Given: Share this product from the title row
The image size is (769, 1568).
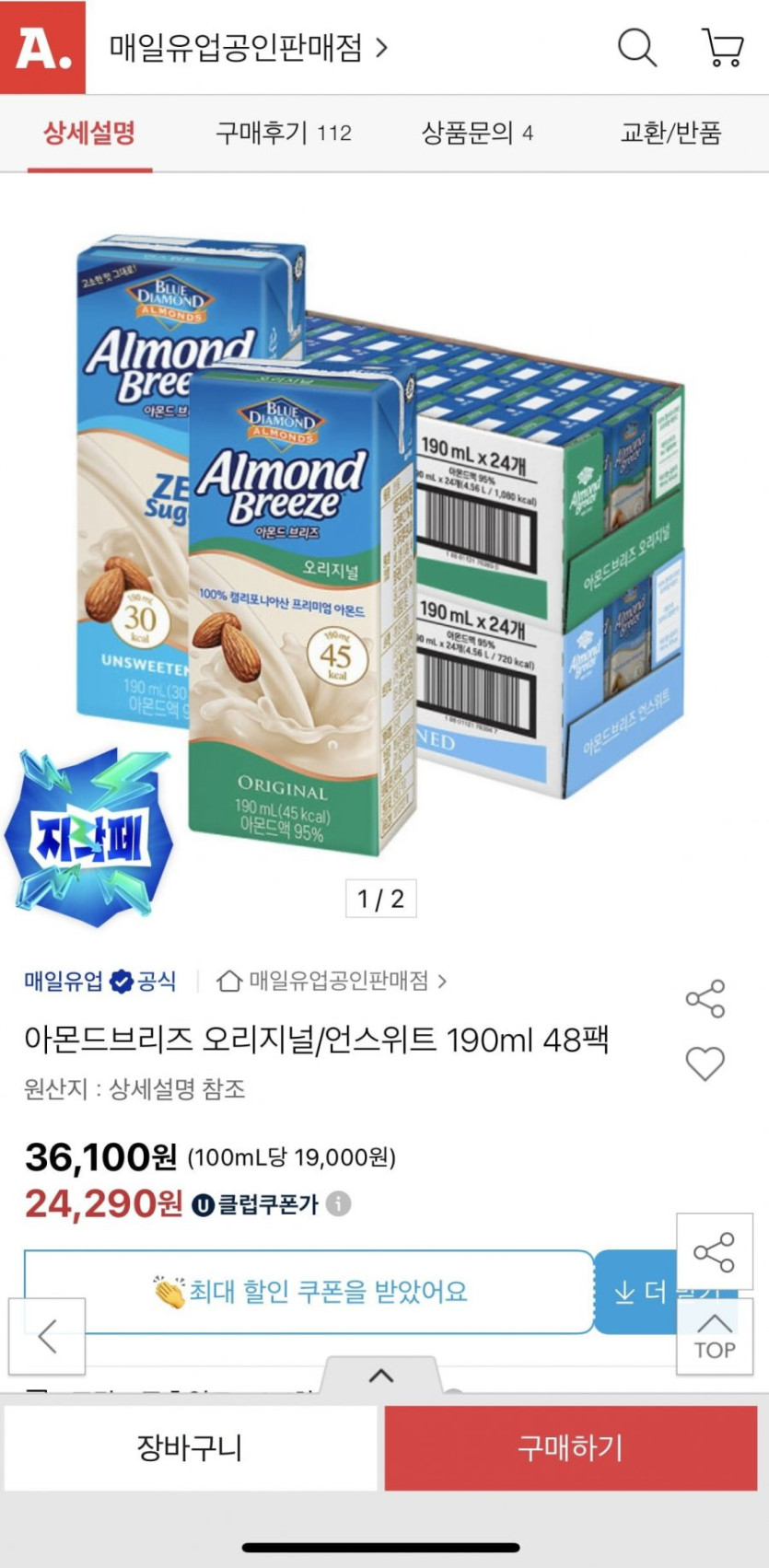Looking at the screenshot, I should pos(705,999).
